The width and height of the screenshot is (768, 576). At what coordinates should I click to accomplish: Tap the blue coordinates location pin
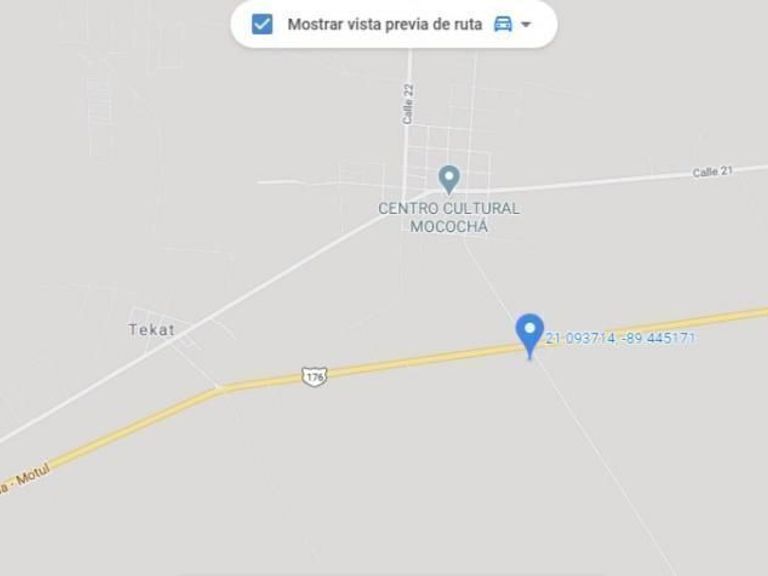pyautogui.click(x=529, y=336)
